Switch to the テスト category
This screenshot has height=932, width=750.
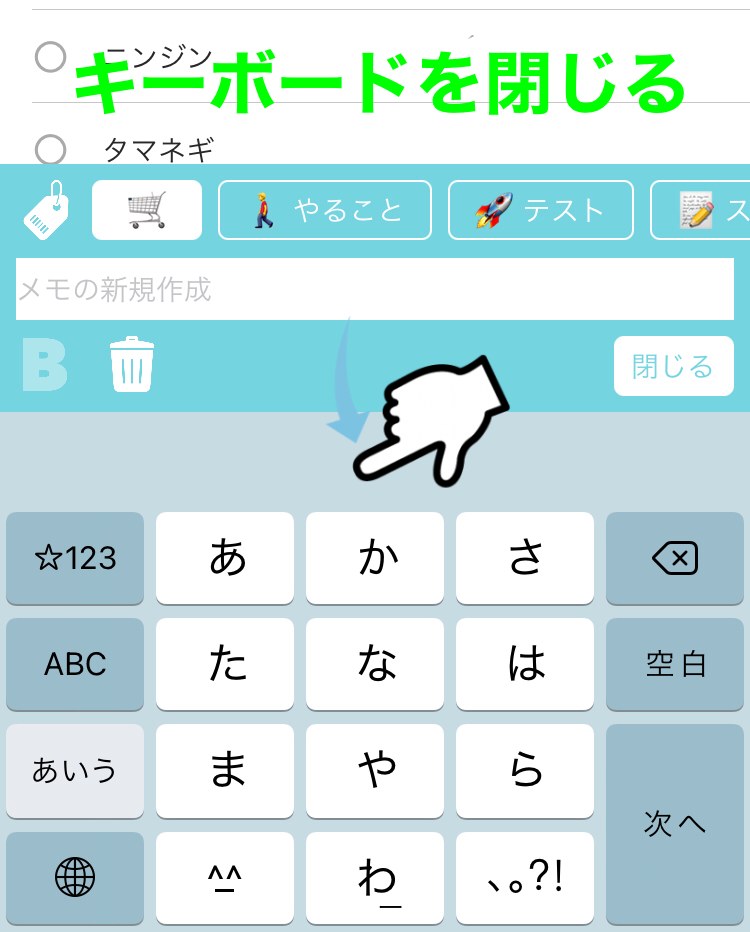(x=540, y=210)
